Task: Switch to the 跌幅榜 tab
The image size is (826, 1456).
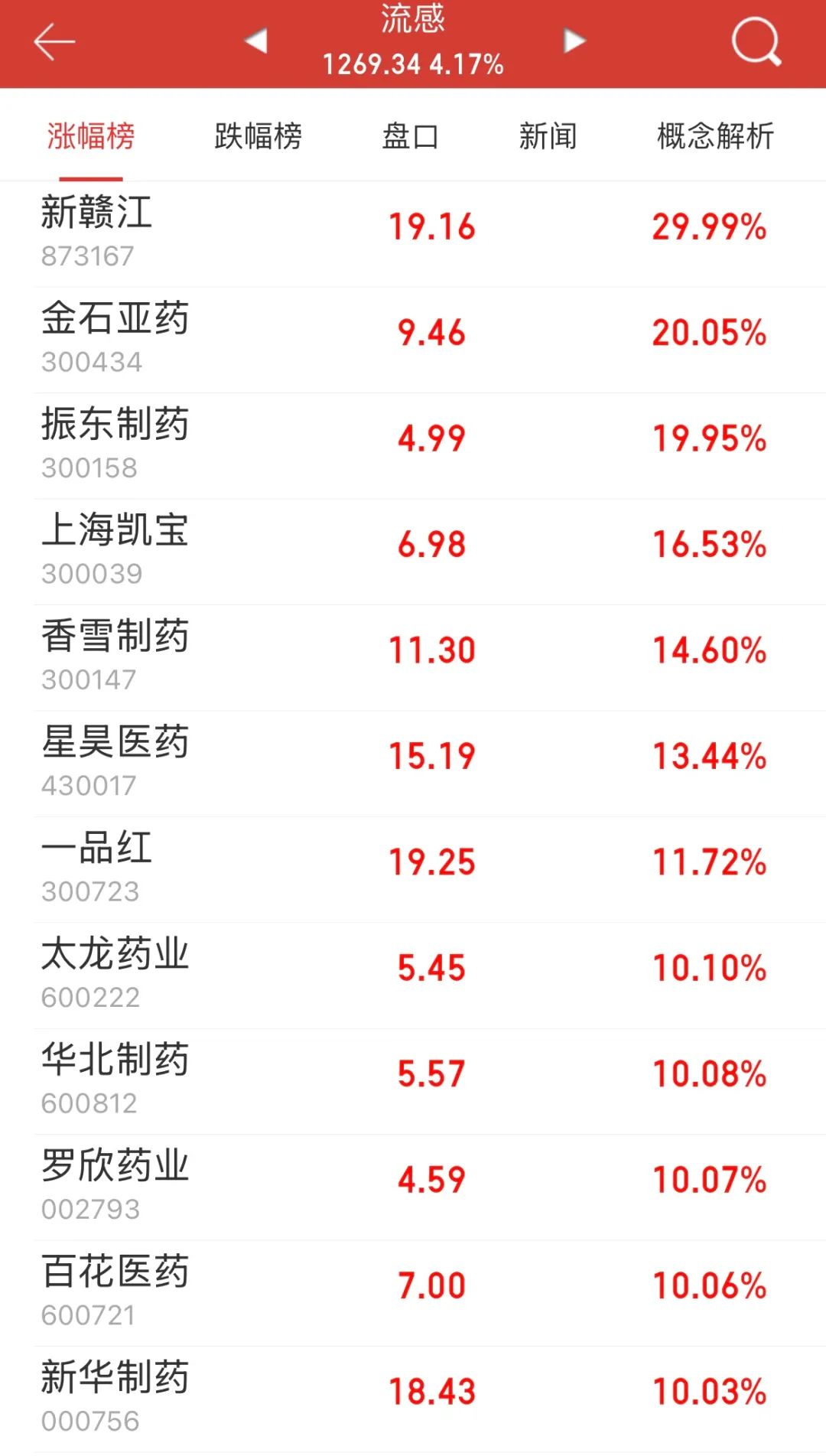Action: (x=259, y=136)
